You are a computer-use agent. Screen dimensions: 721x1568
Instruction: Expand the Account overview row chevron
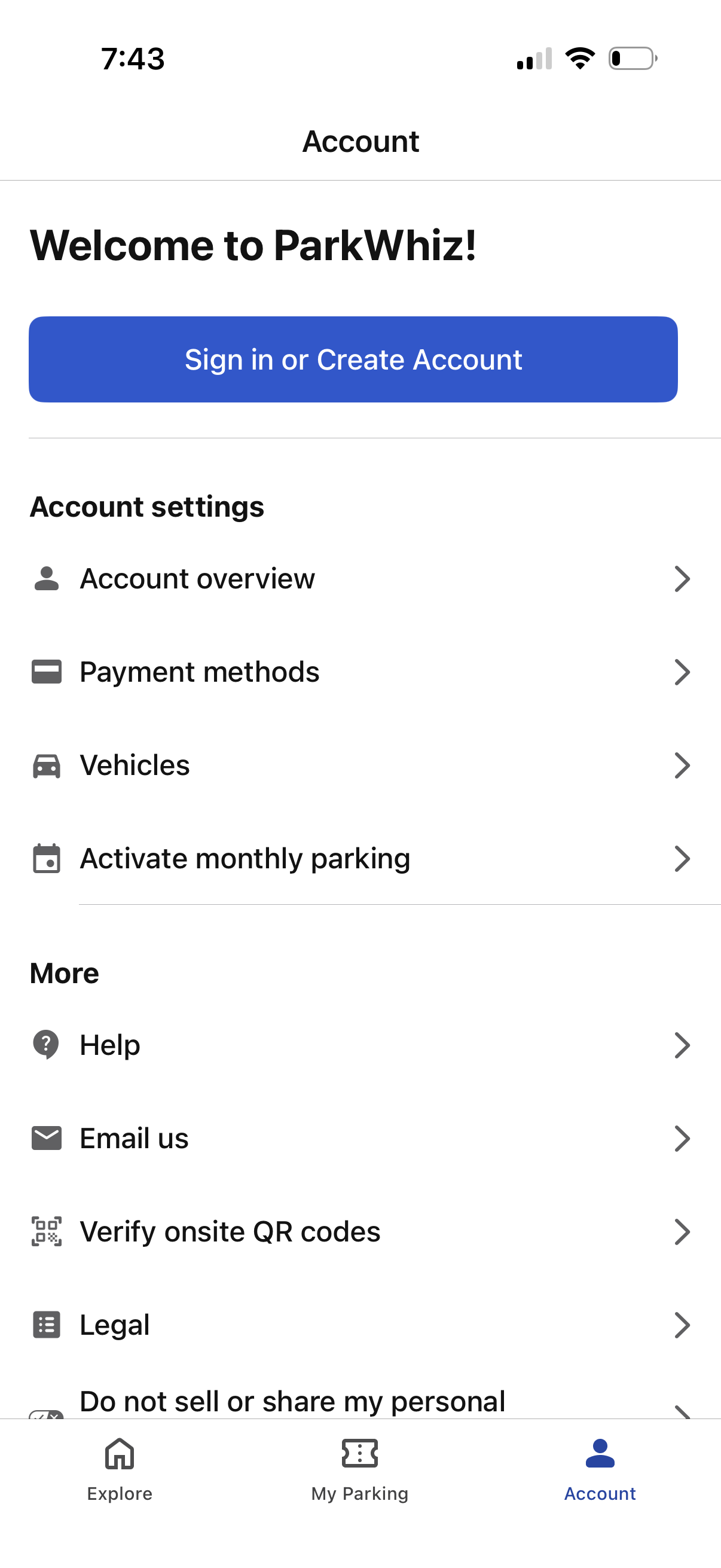pos(682,579)
